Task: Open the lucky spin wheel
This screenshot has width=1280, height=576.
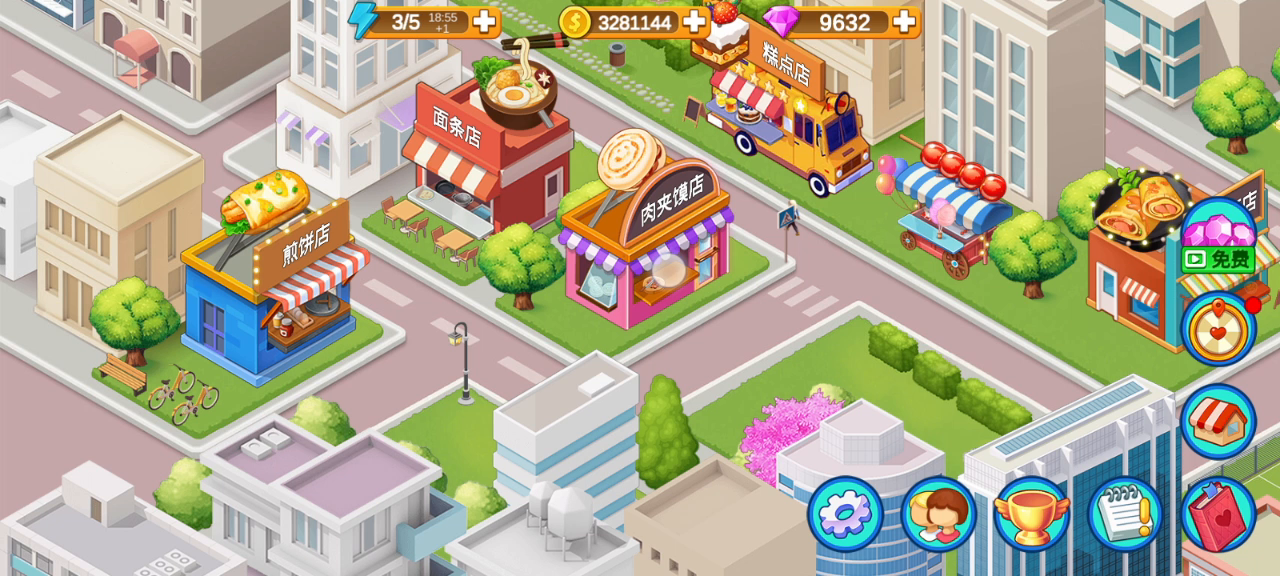Action: (x=1218, y=330)
